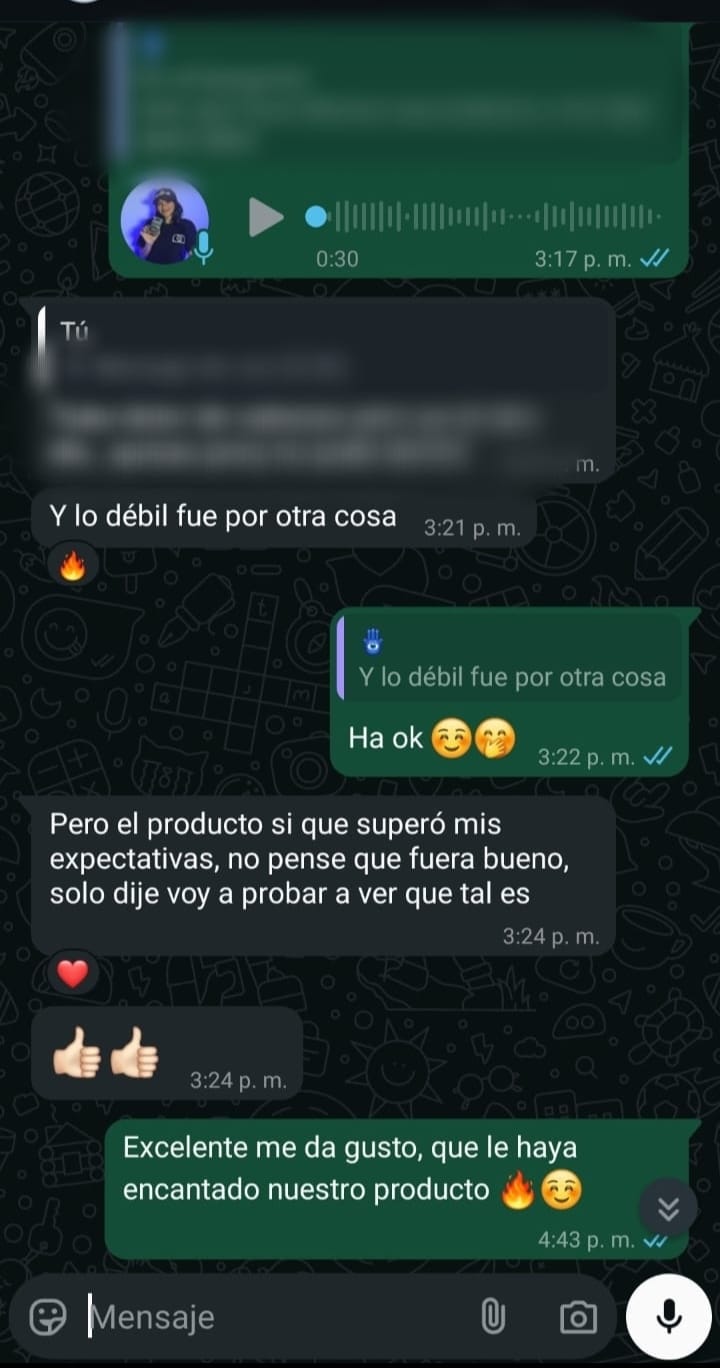Click the 'Mensaje' text input field
Viewport: 720px width, 1368px height.
(180, 1317)
